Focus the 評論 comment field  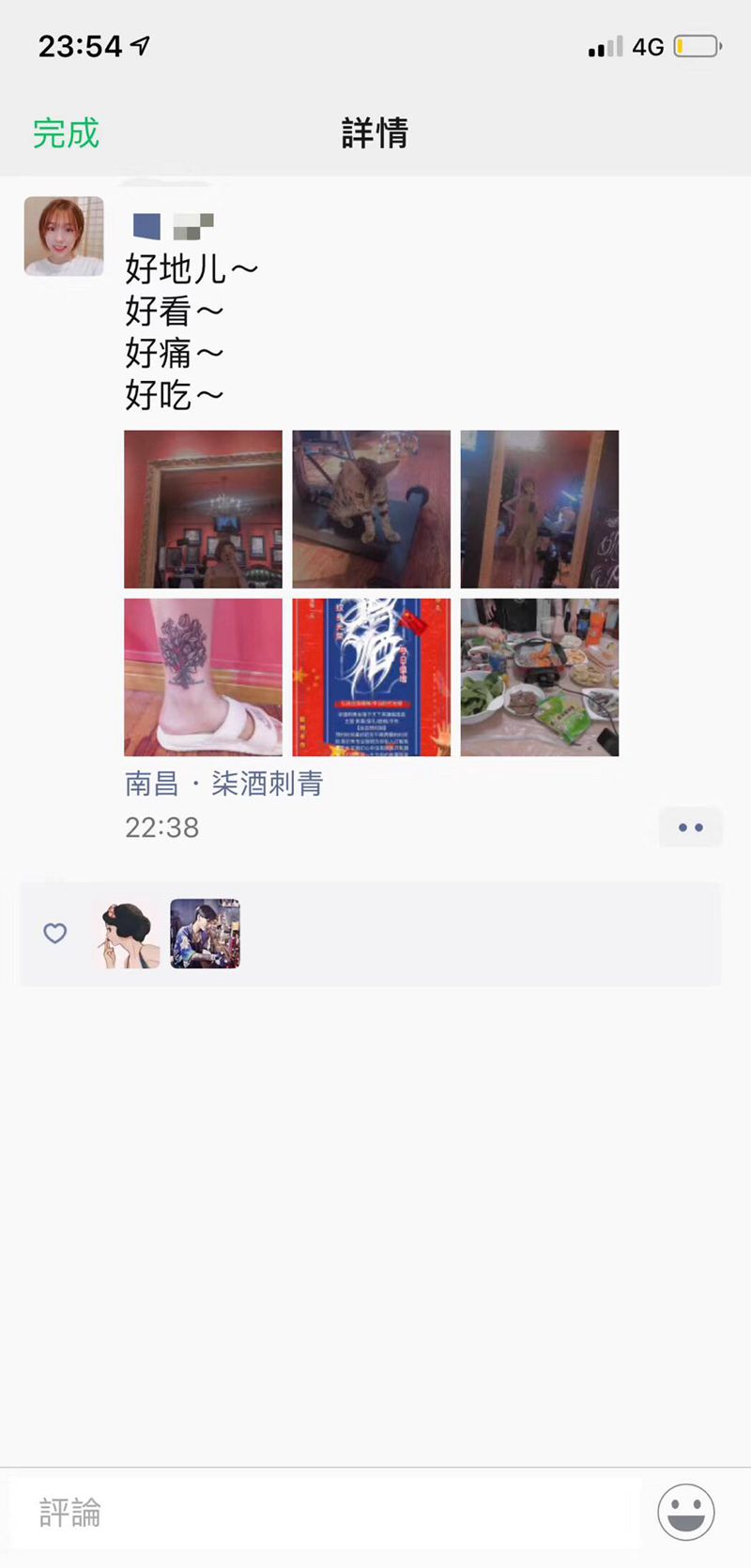coord(324,1513)
